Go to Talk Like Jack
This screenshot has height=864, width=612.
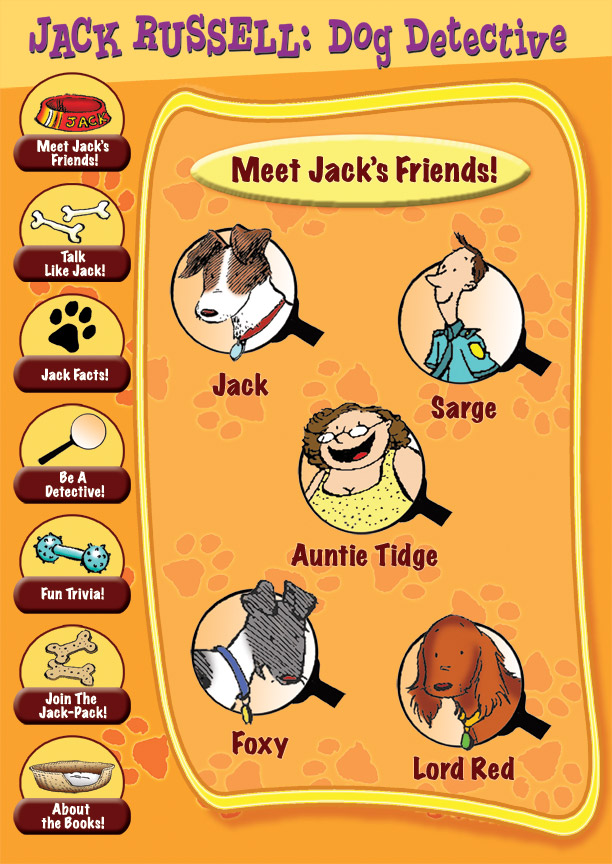[x=72, y=263]
